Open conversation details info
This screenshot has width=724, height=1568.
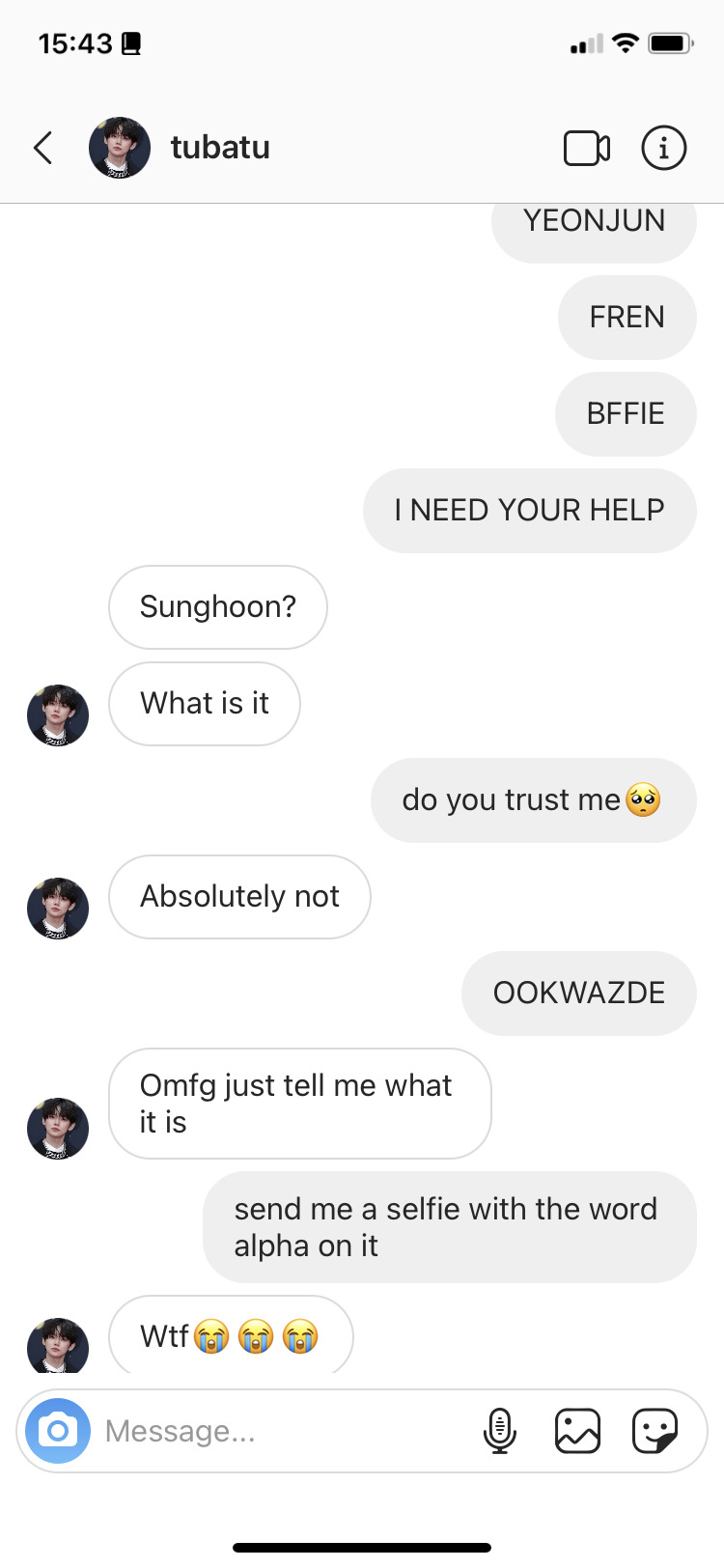click(663, 148)
